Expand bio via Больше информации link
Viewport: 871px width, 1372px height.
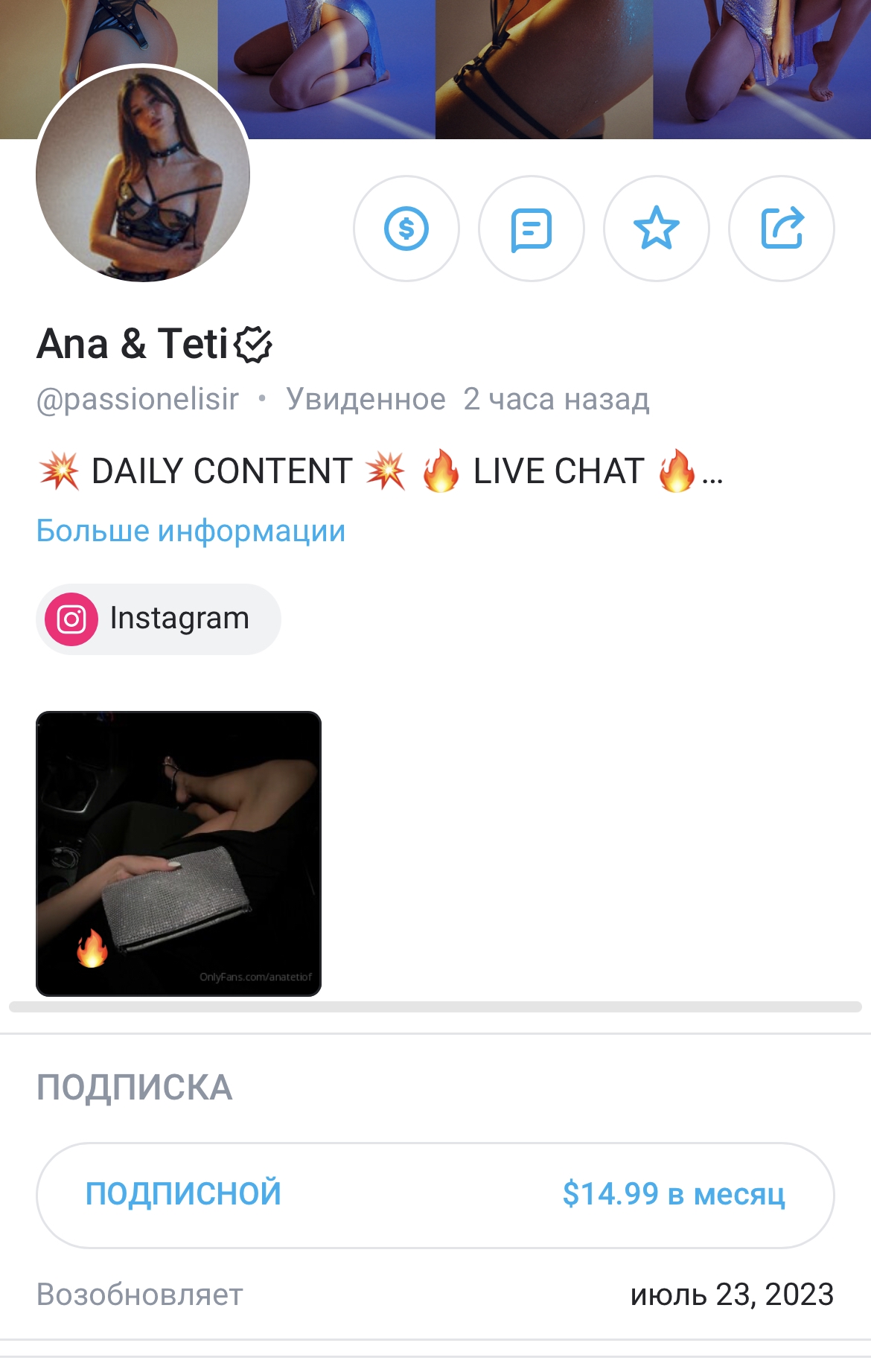191,531
